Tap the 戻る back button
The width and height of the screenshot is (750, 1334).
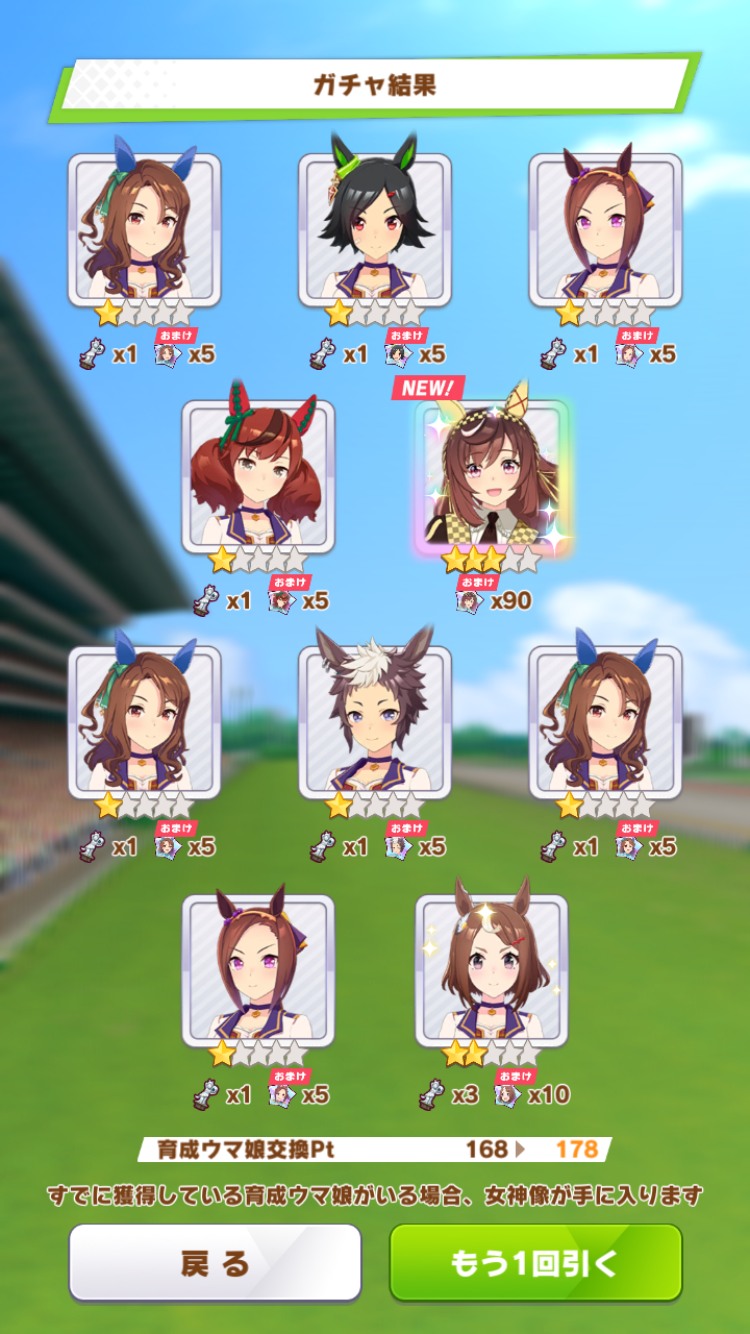tap(214, 1262)
